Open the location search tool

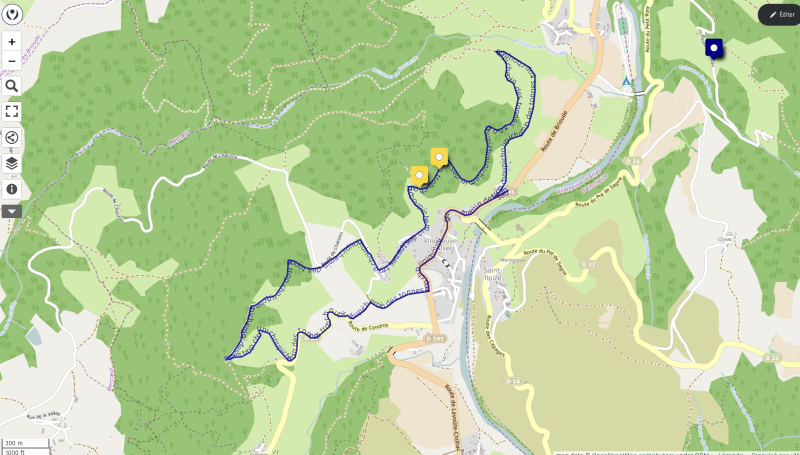(x=12, y=86)
